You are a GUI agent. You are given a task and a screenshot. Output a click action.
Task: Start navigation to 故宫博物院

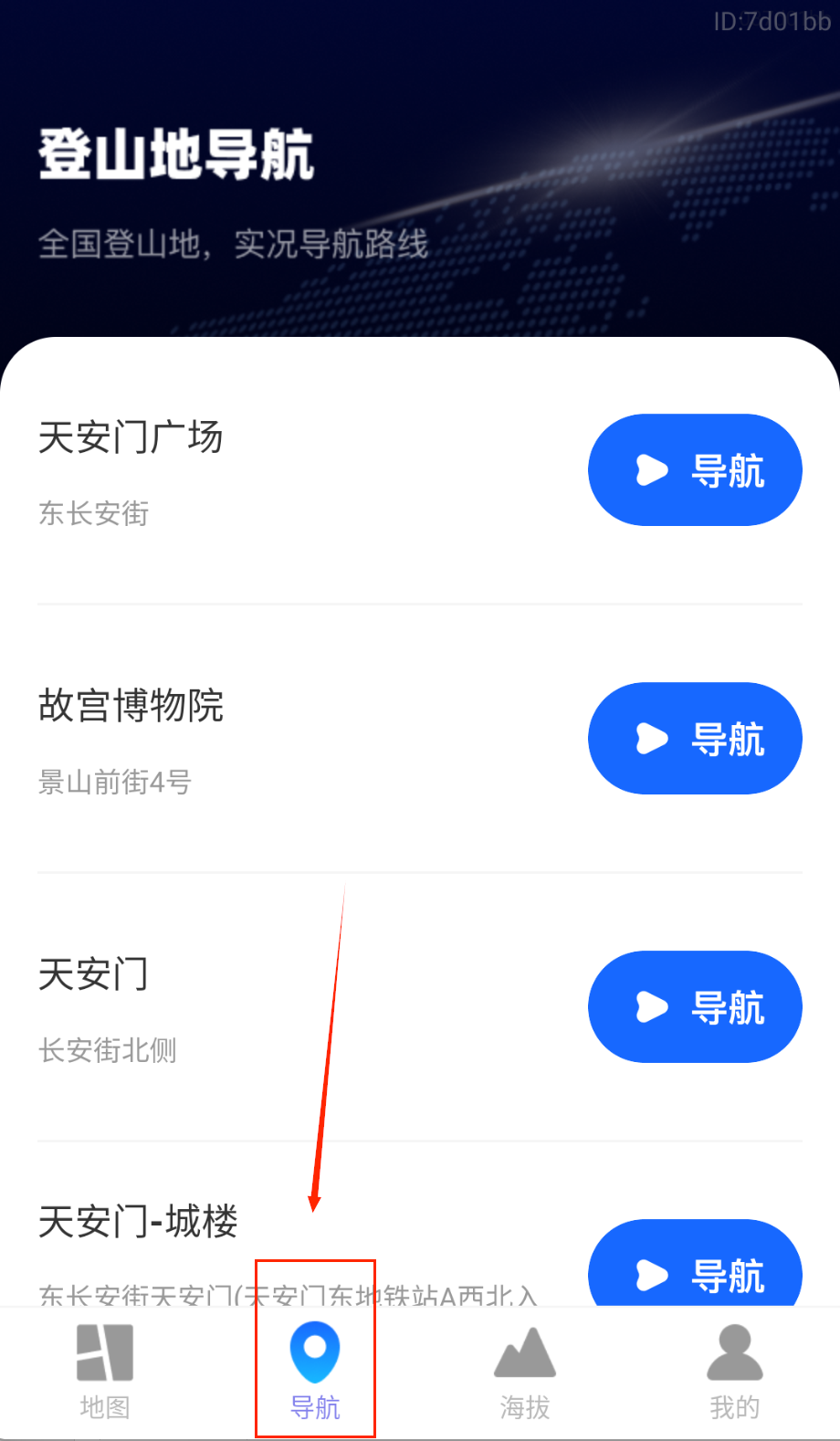(695, 739)
